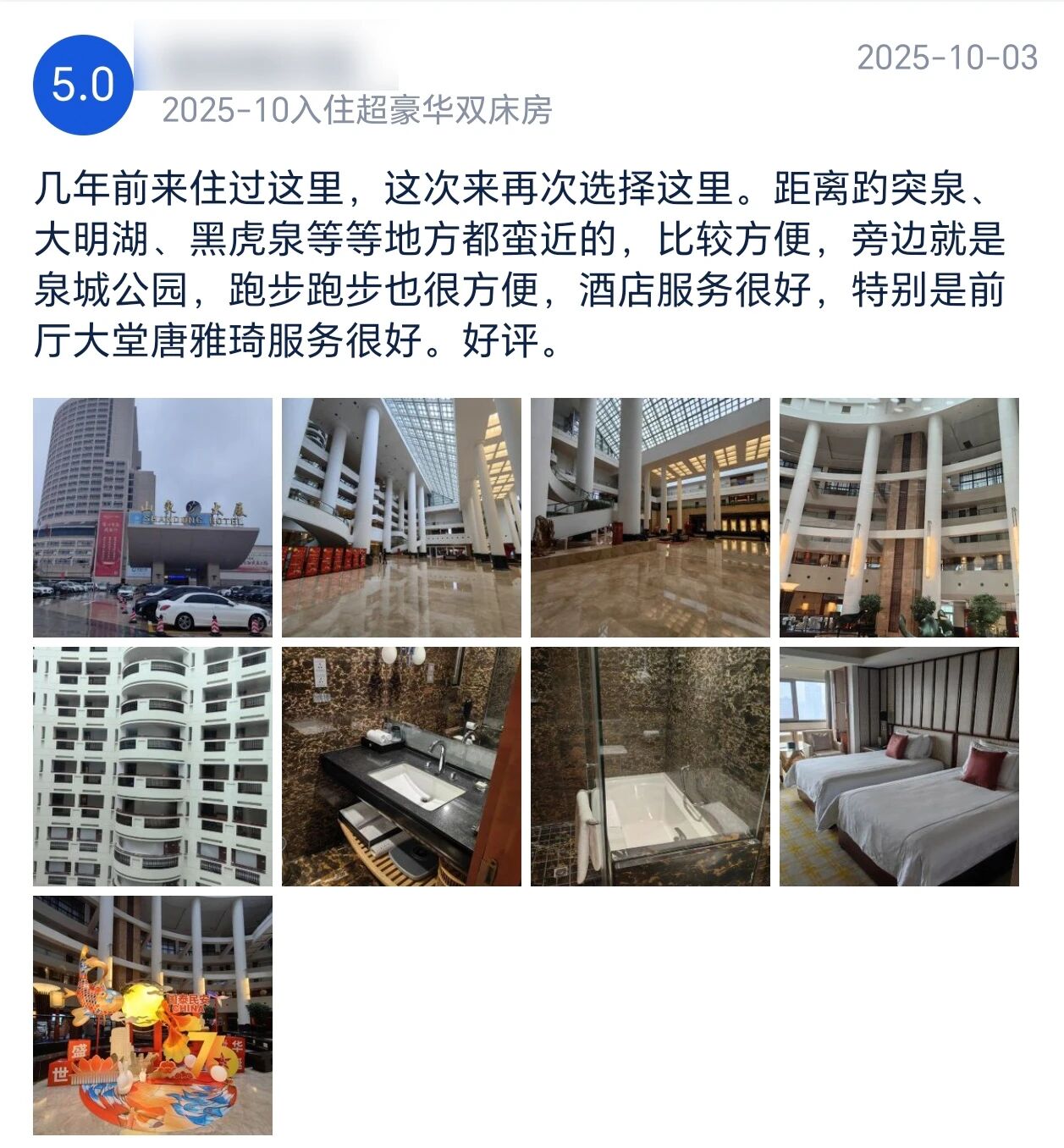Screen dimensions: 1064x1148
Task: View the National Day lobby decoration photo
Action: point(152,1015)
